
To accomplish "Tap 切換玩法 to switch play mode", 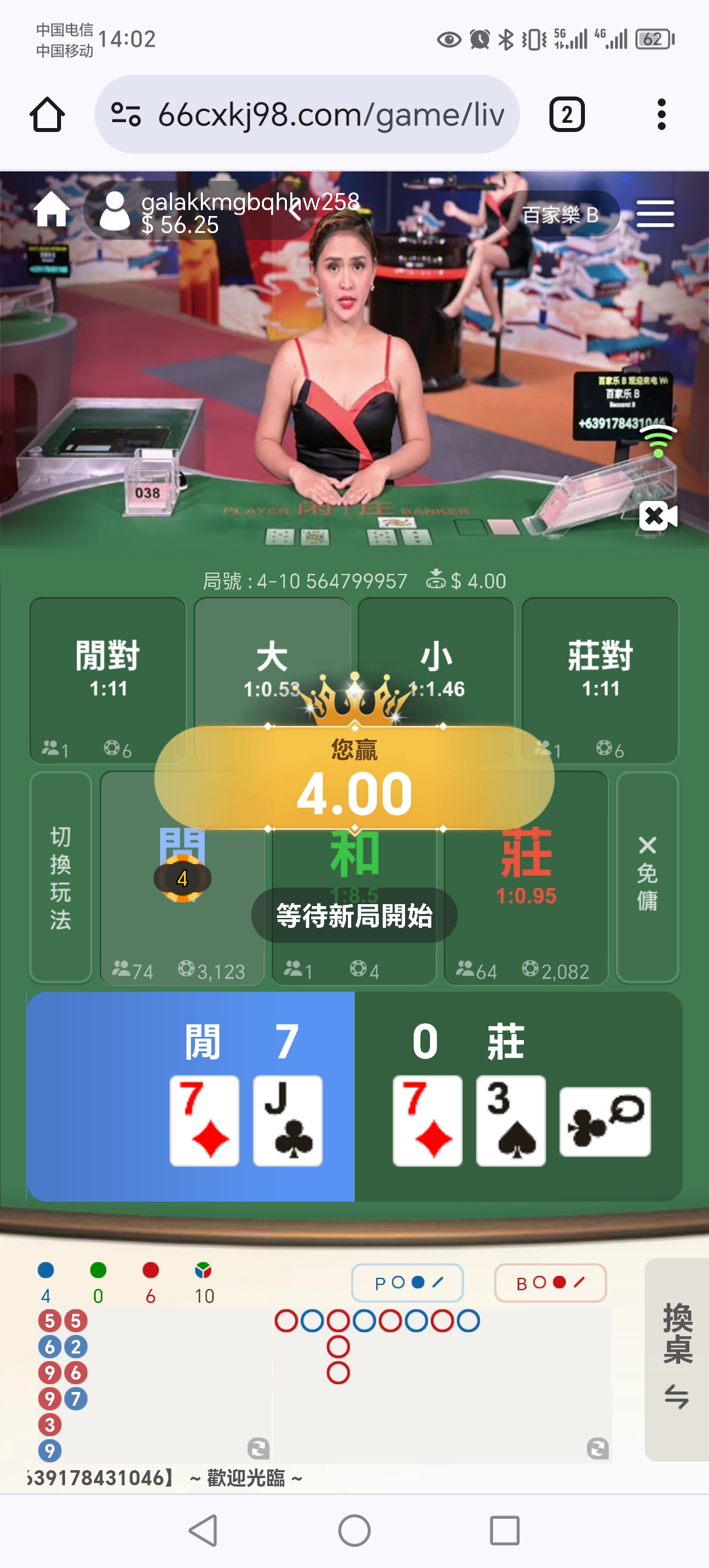I will click(x=60, y=877).
